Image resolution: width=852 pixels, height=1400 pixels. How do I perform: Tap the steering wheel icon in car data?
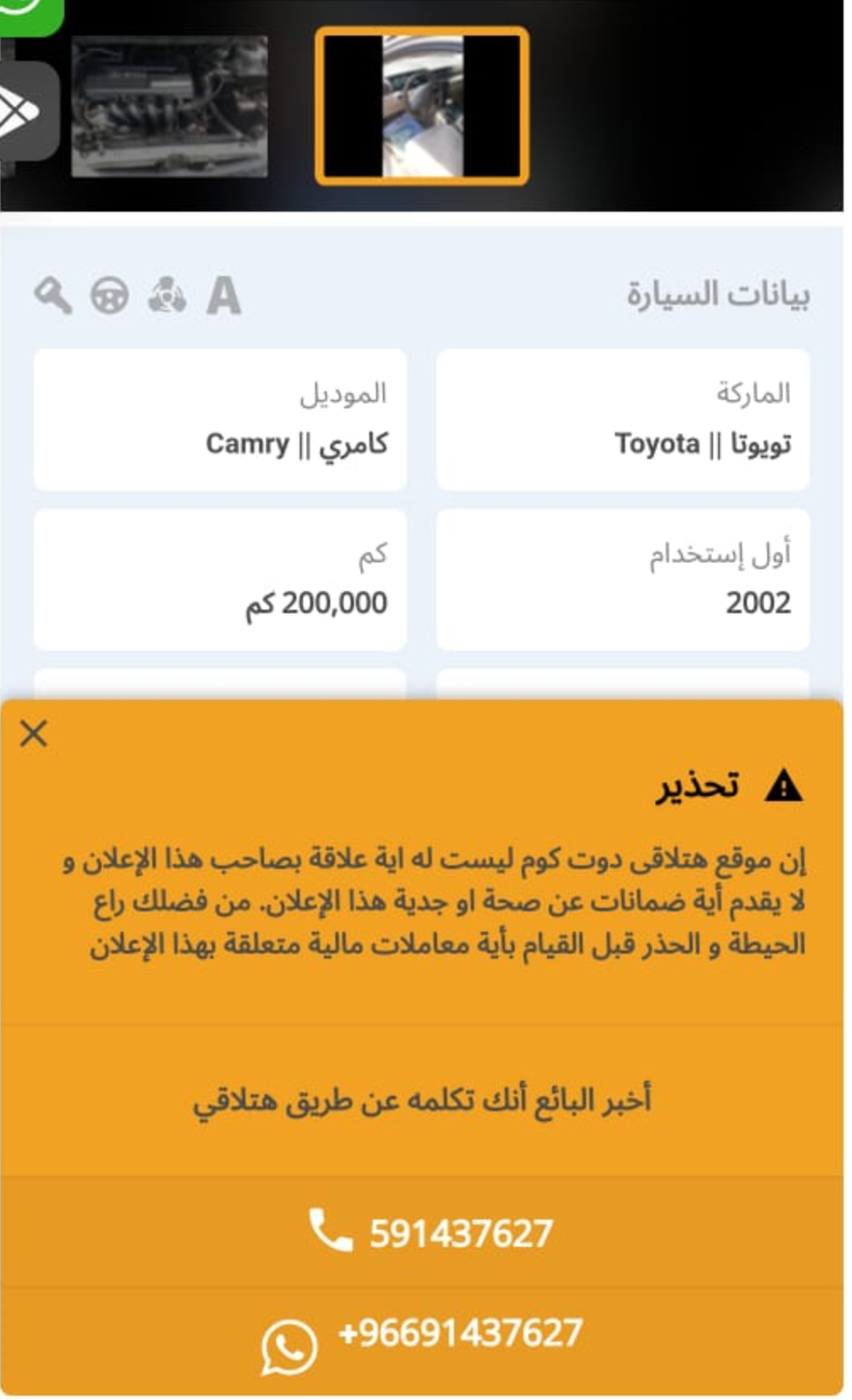click(110, 296)
